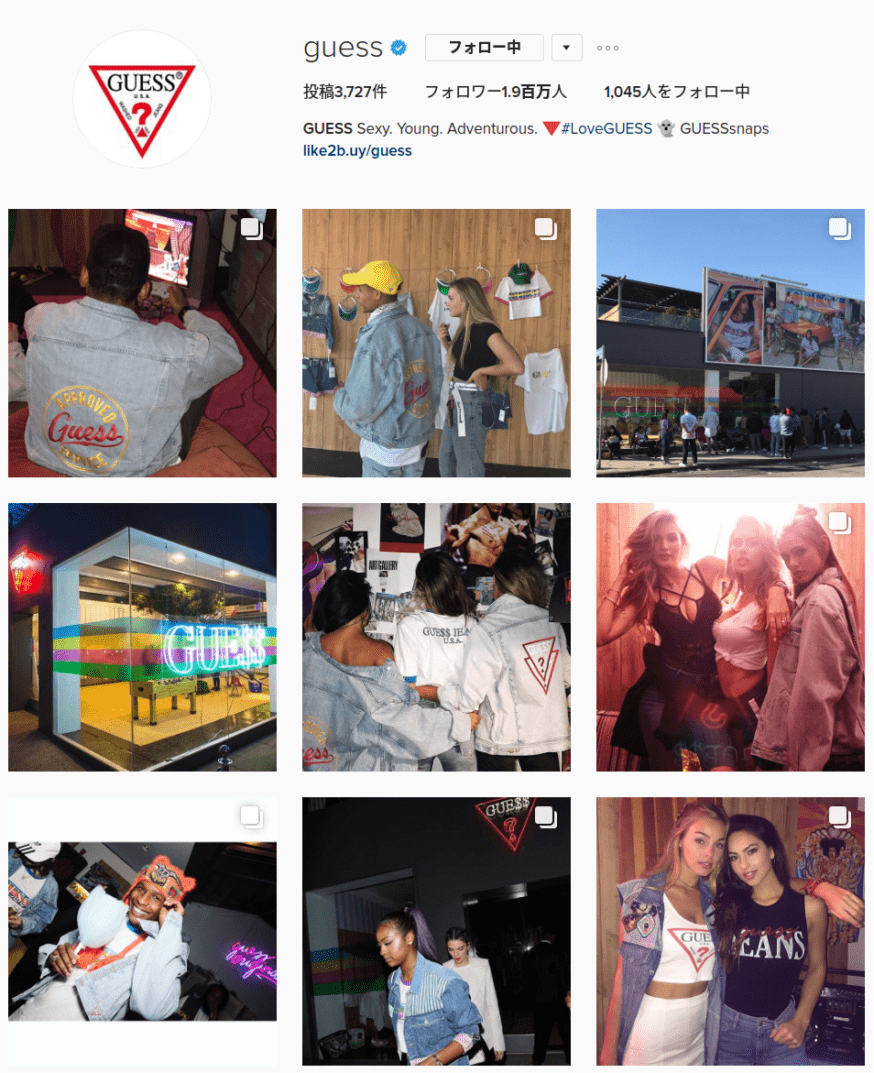The image size is (874, 1073).
Task: Open the GUESS profile picture
Action: click(142, 99)
